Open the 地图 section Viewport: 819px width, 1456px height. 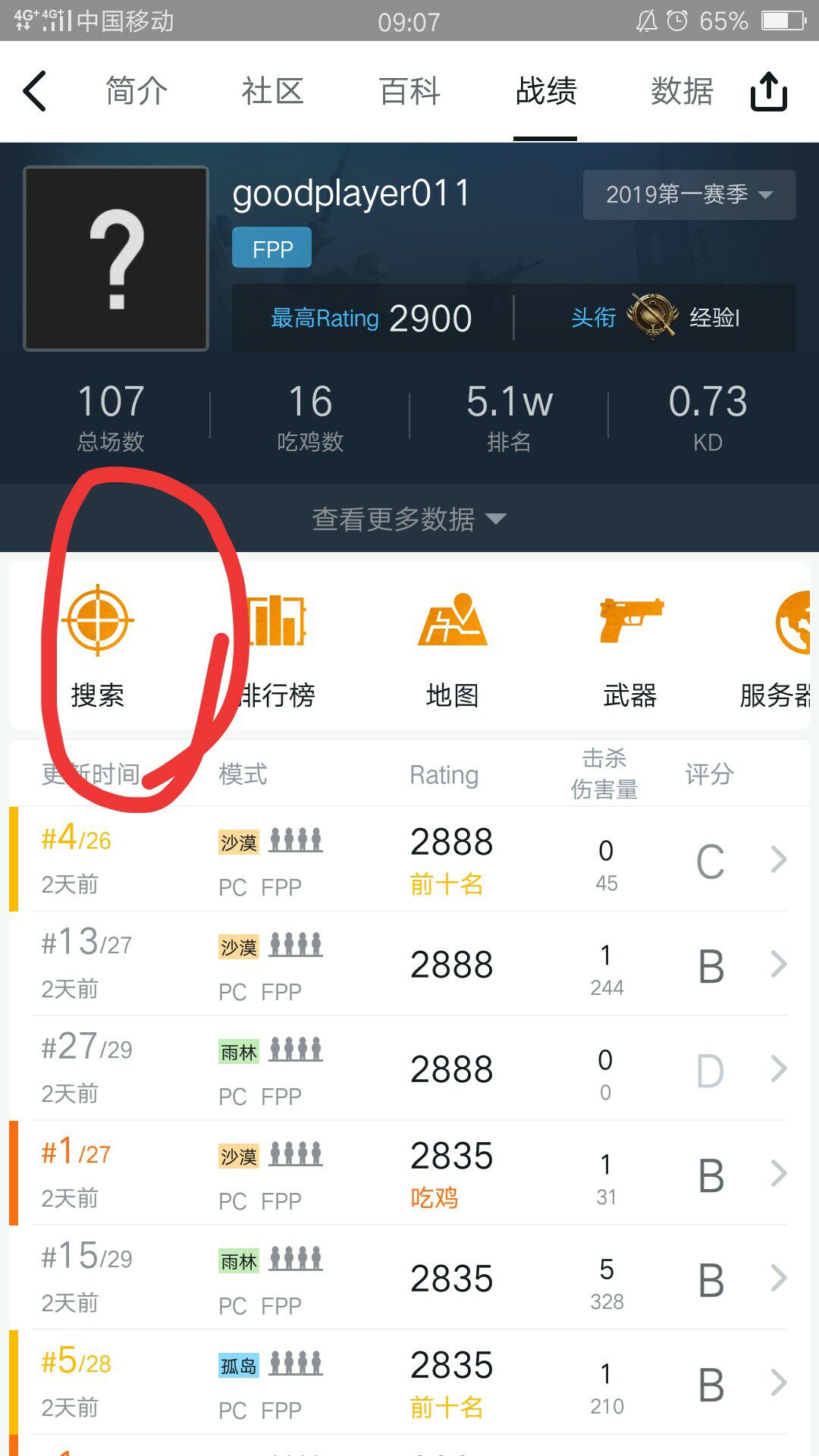(x=453, y=645)
